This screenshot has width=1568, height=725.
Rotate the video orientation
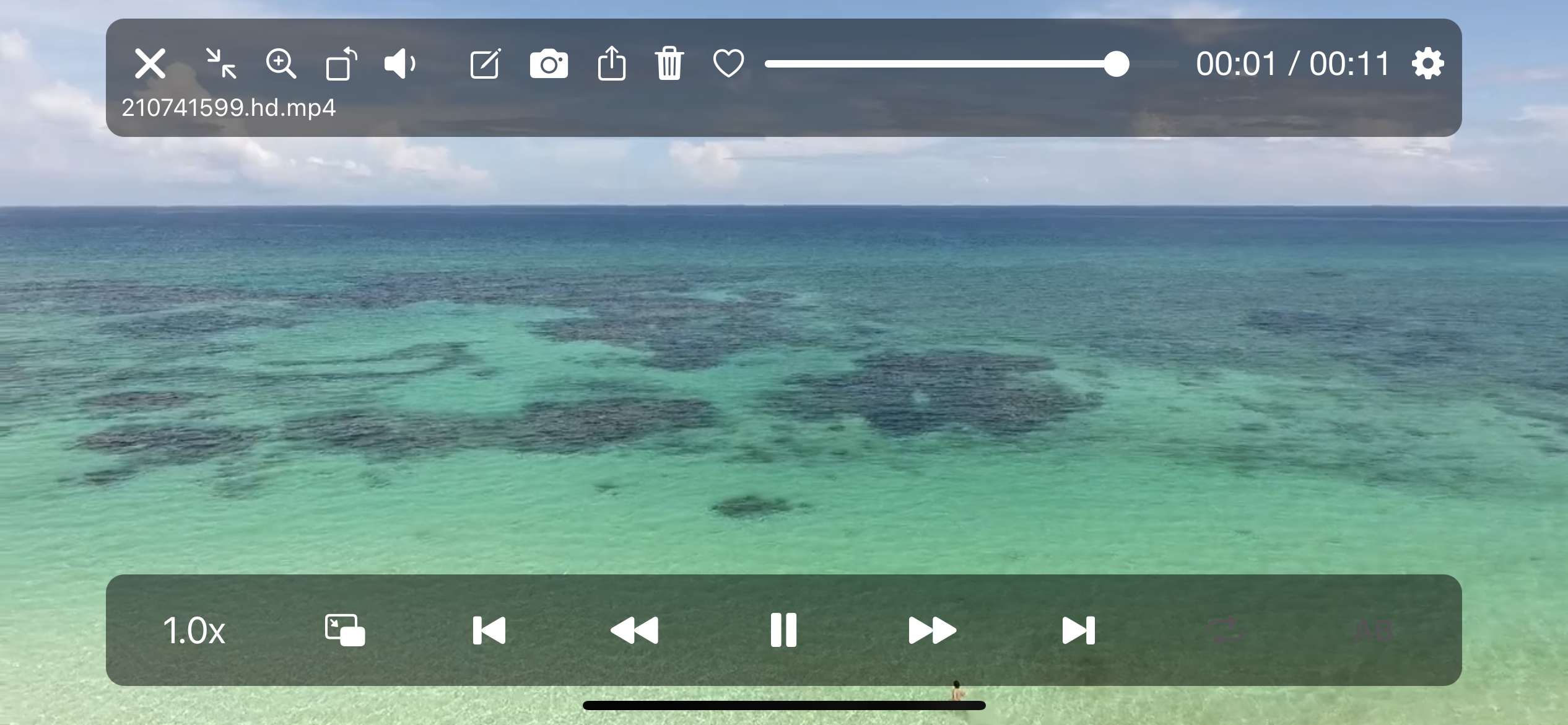(x=341, y=64)
